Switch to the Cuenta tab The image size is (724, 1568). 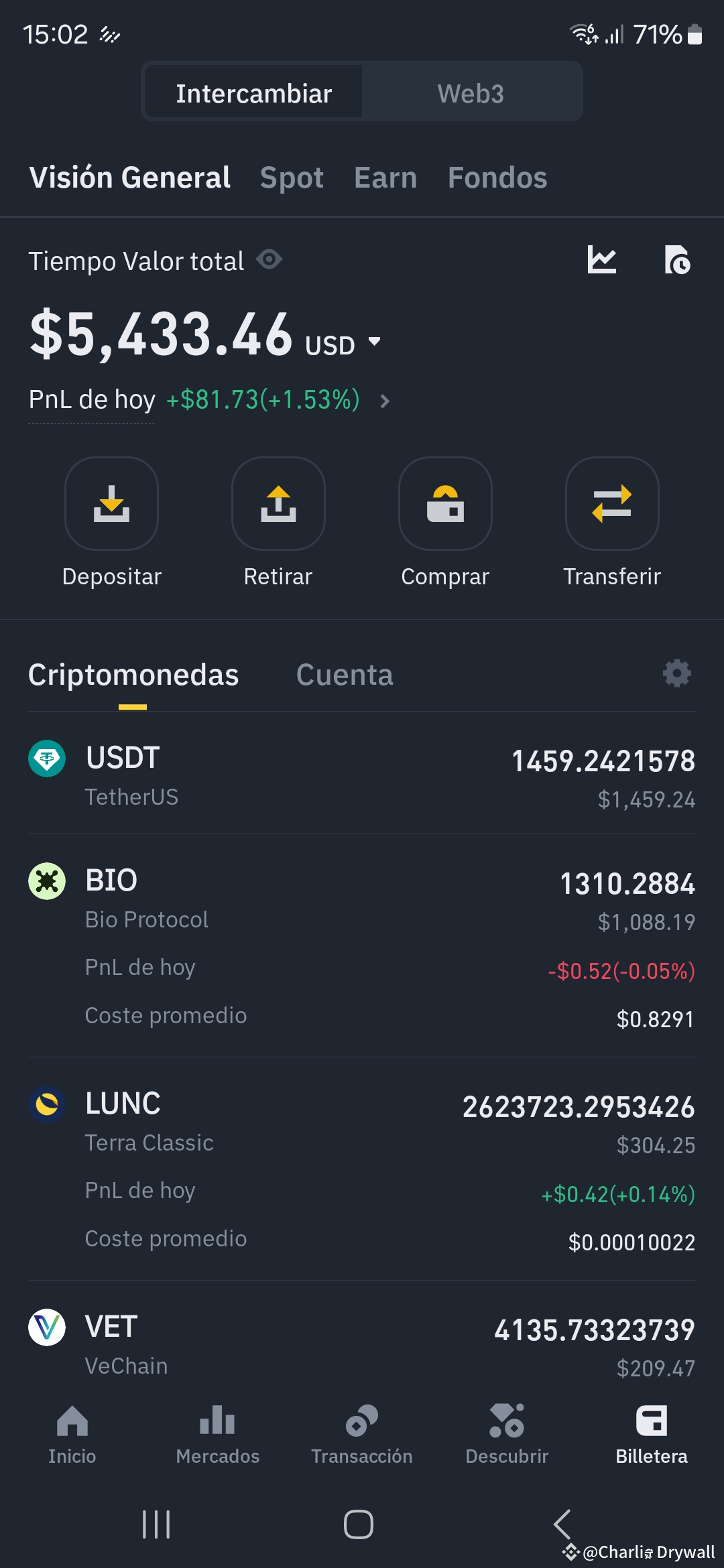point(345,675)
